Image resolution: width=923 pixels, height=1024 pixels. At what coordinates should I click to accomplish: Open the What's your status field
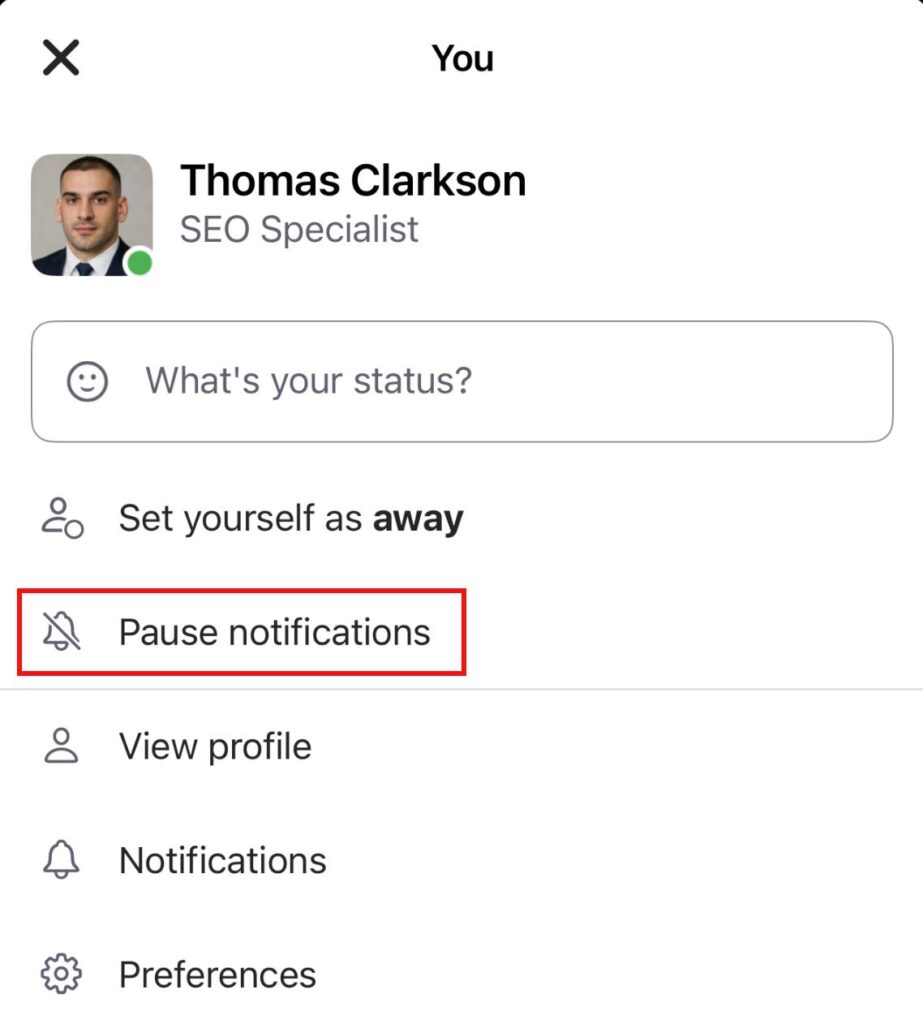pyautogui.click(x=461, y=381)
